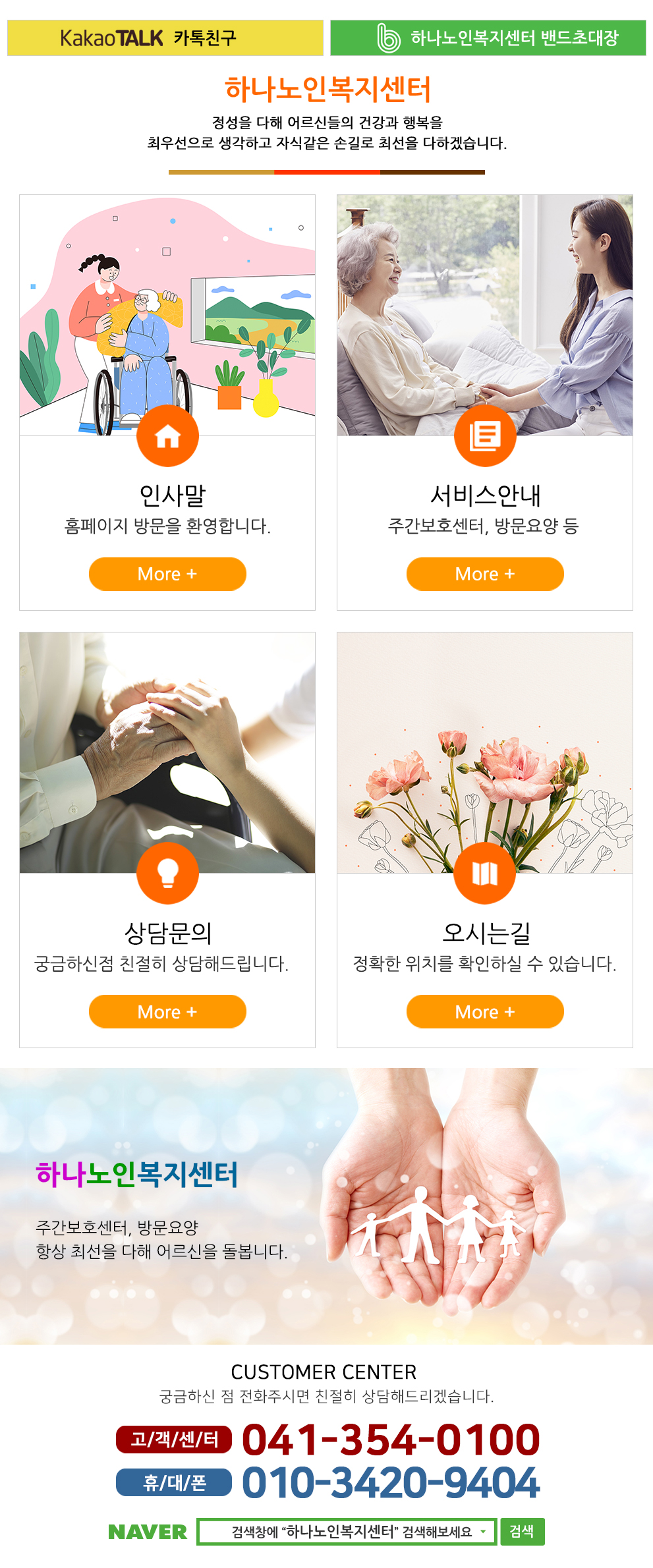Open 하나노인복지센터 밴드초대장 button
This screenshot has width=653, height=1568.
(488, 38)
